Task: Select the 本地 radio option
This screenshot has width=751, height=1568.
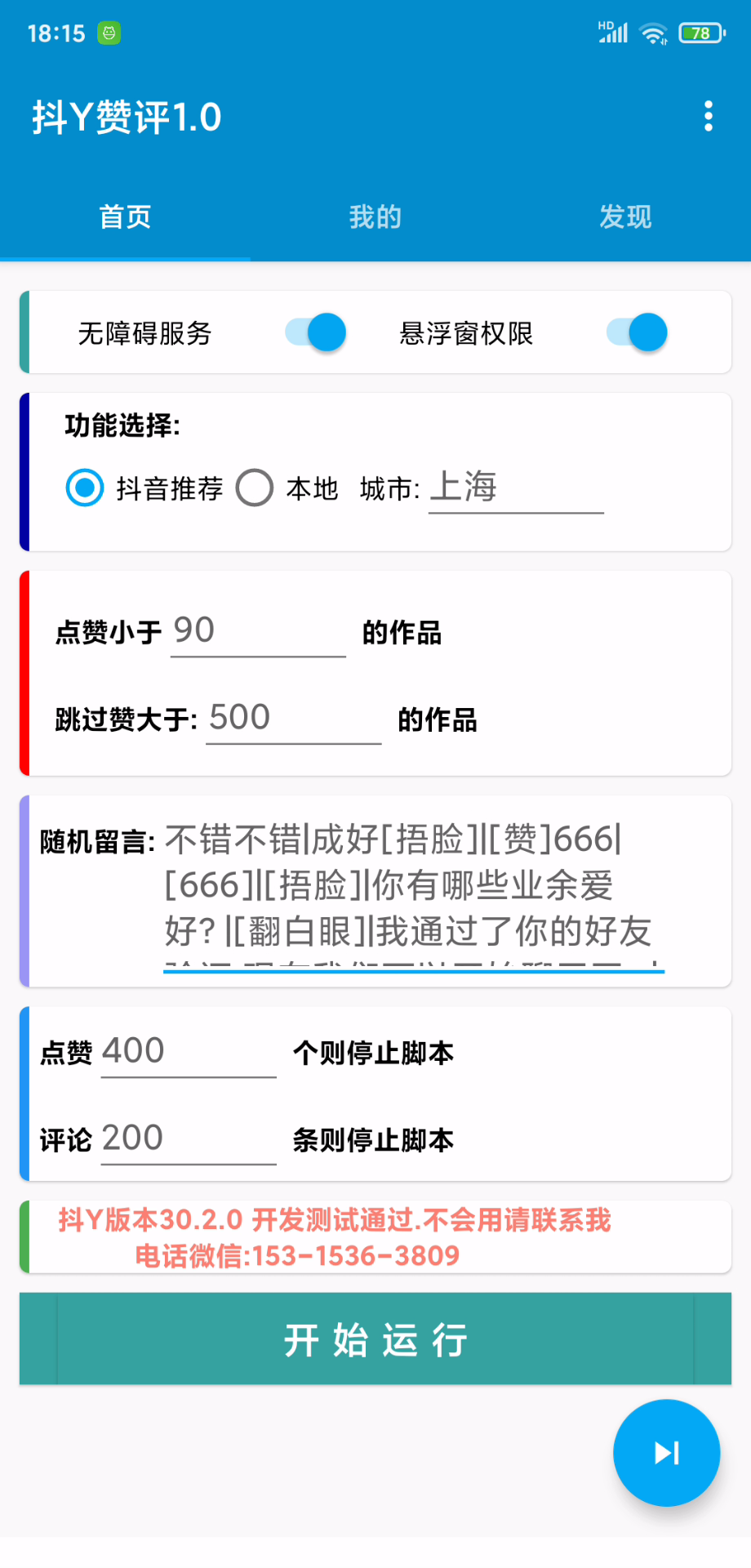Action: tap(256, 488)
